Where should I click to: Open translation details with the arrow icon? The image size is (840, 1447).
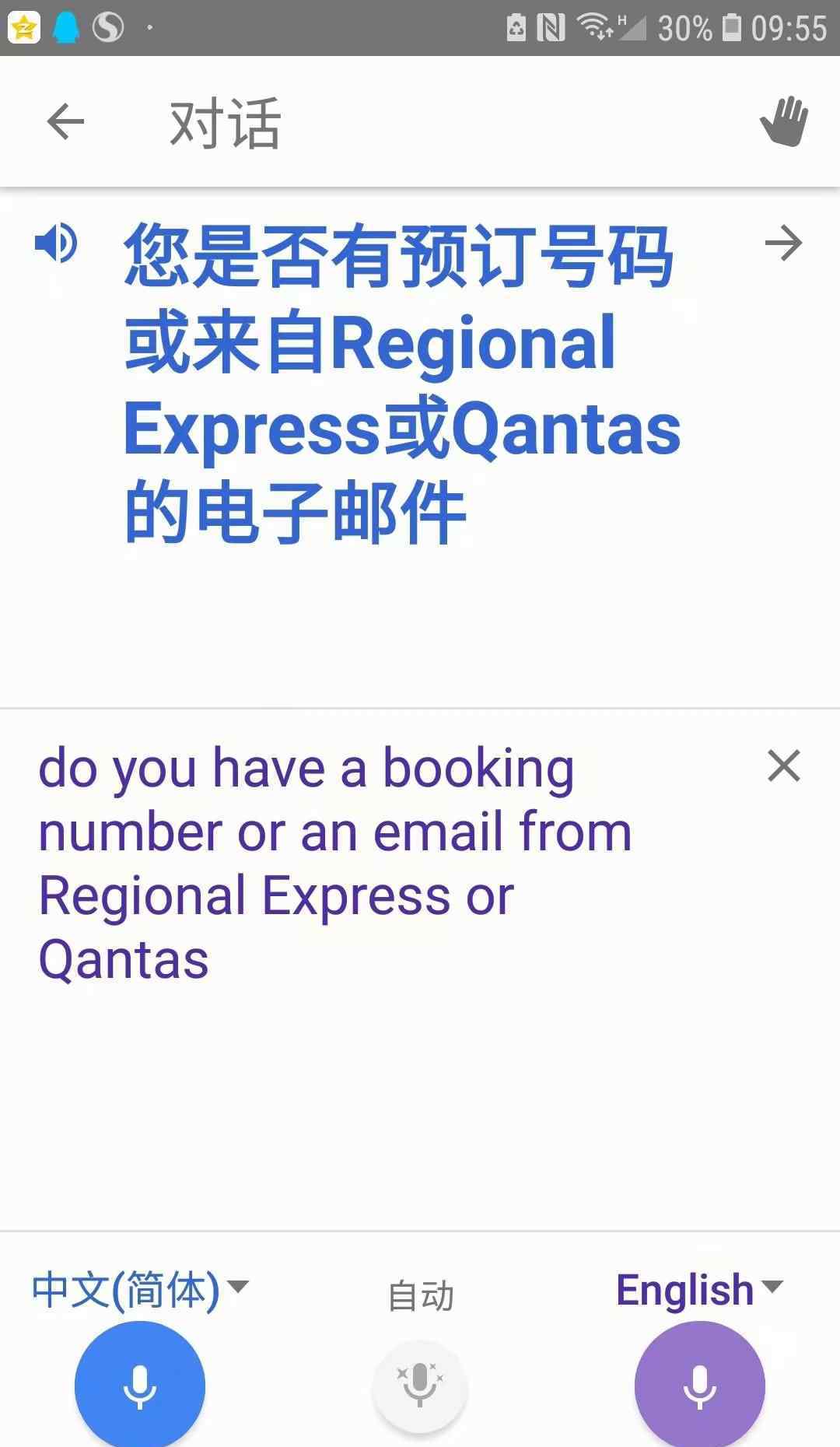pyautogui.click(x=783, y=244)
